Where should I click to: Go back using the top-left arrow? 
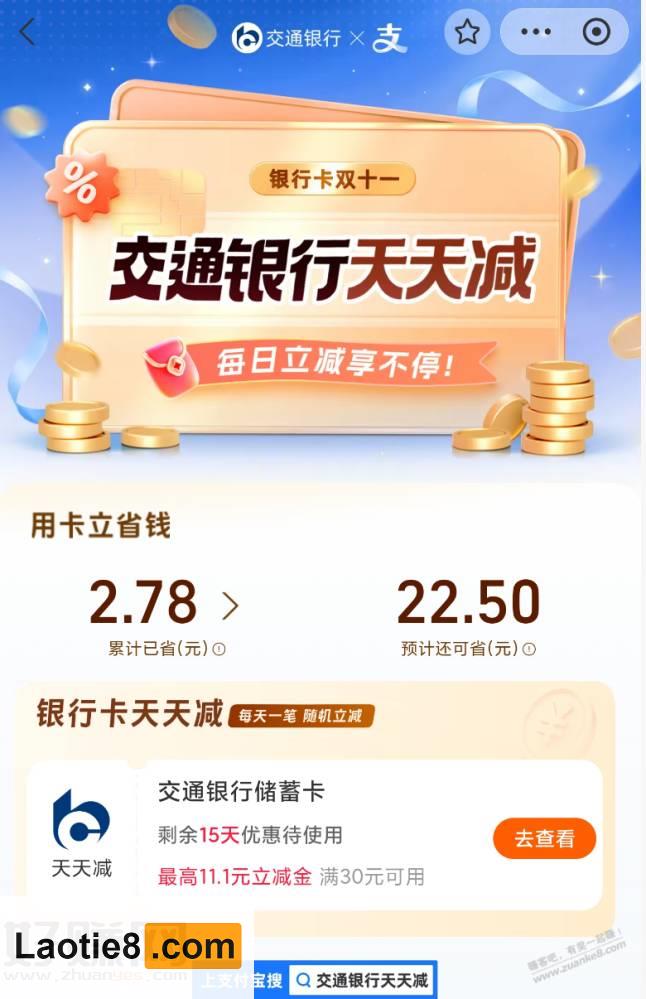click(x=27, y=32)
